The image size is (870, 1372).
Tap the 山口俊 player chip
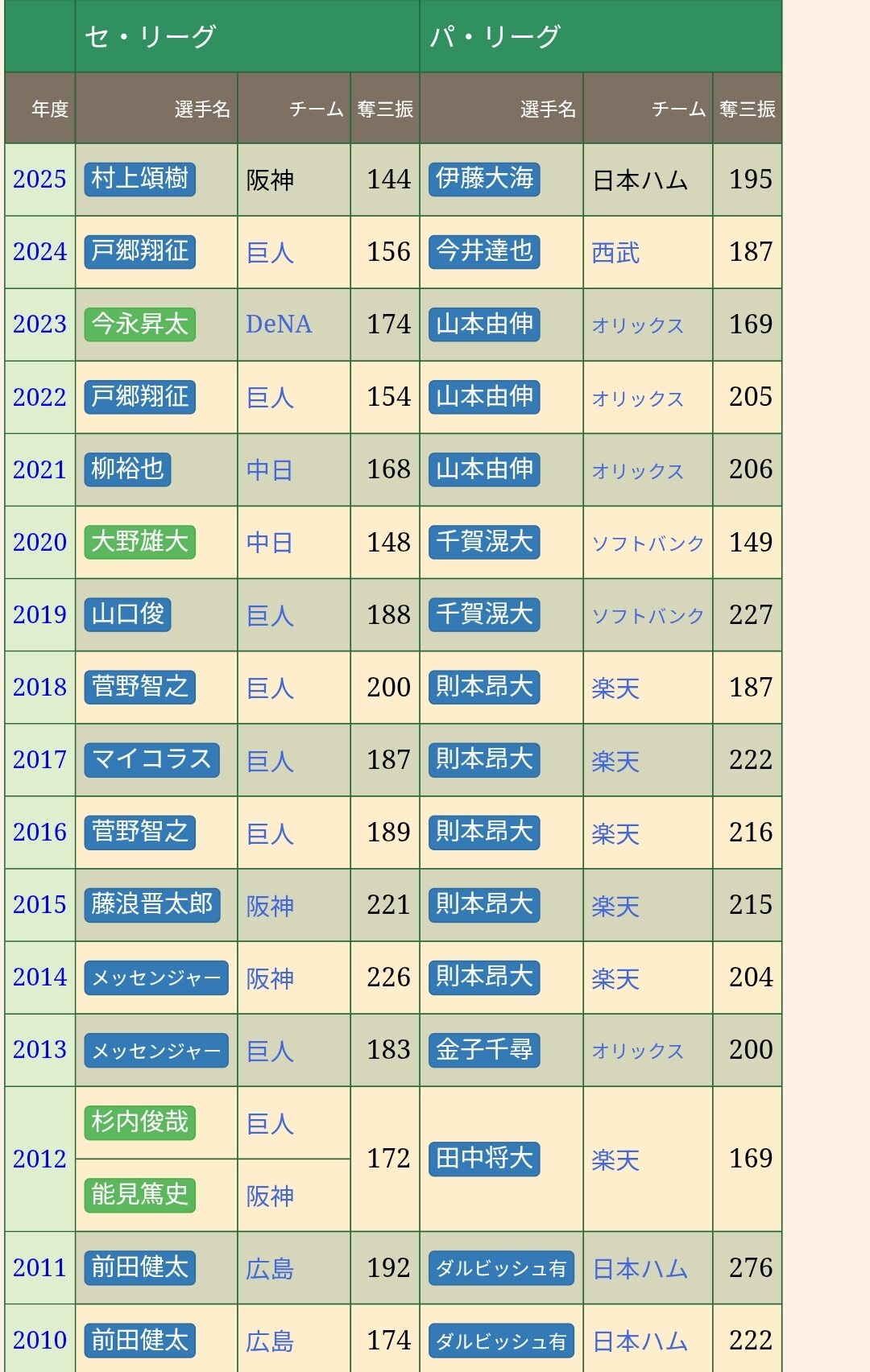(x=127, y=614)
